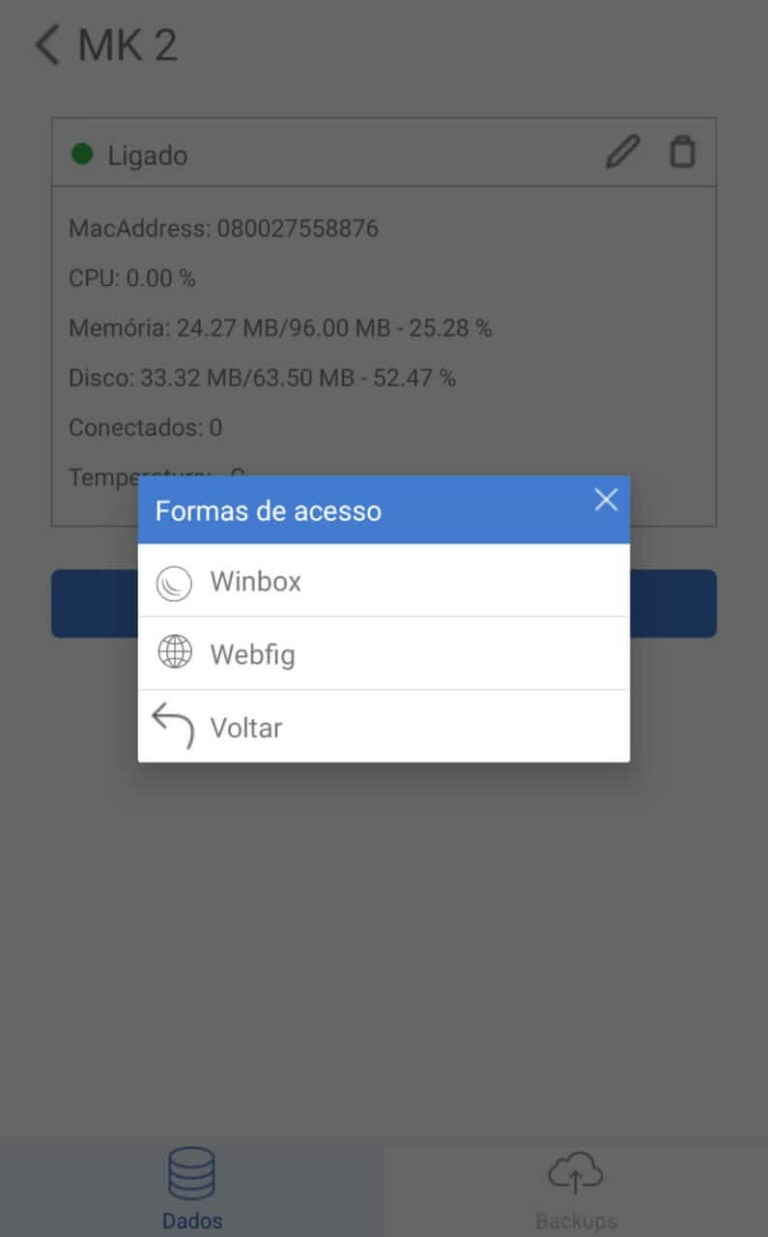Click the Memória usage line
This screenshot has height=1237, width=768.
click(x=279, y=328)
